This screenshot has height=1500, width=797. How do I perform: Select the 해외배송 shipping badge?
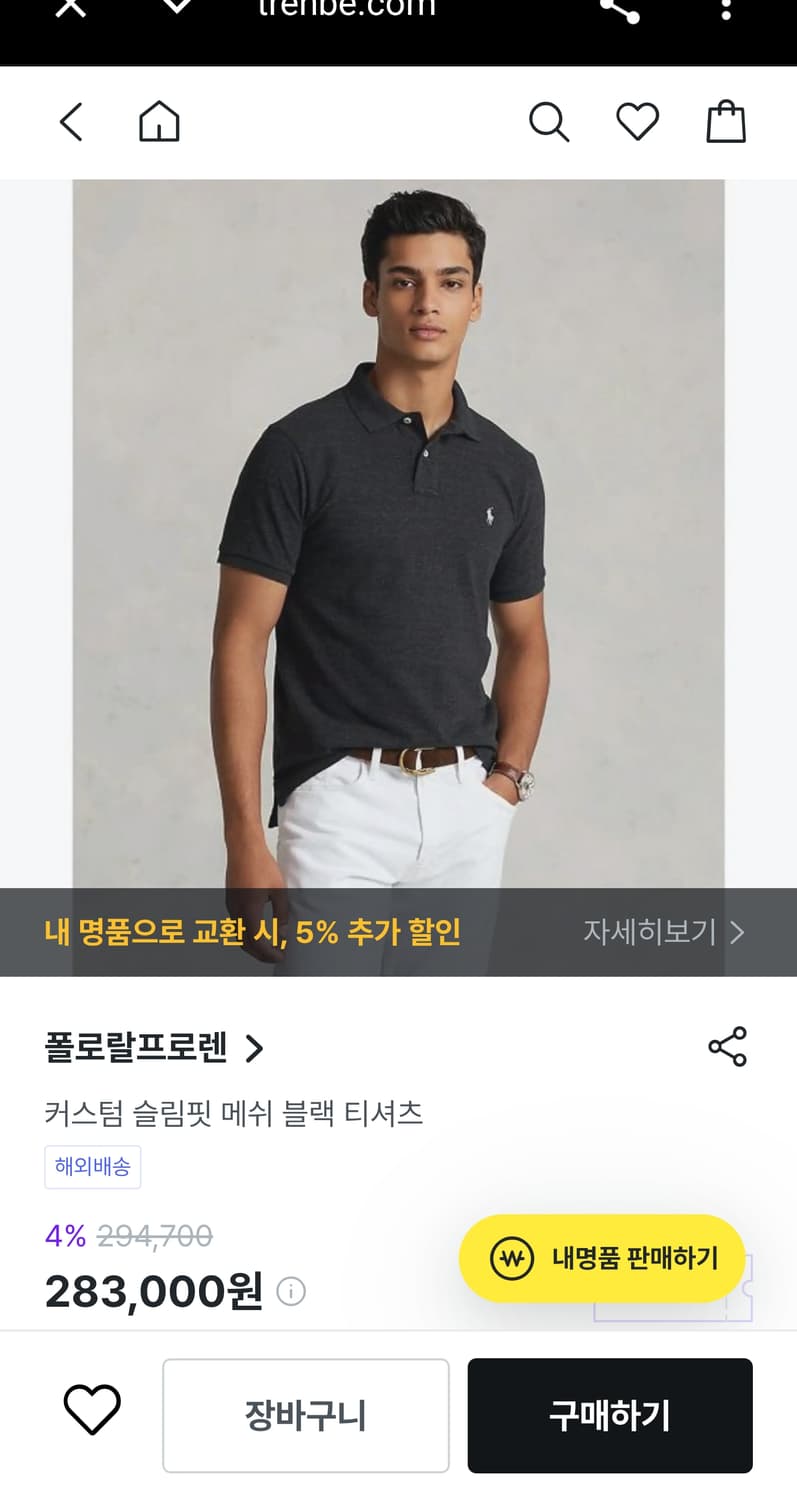click(92, 1166)
